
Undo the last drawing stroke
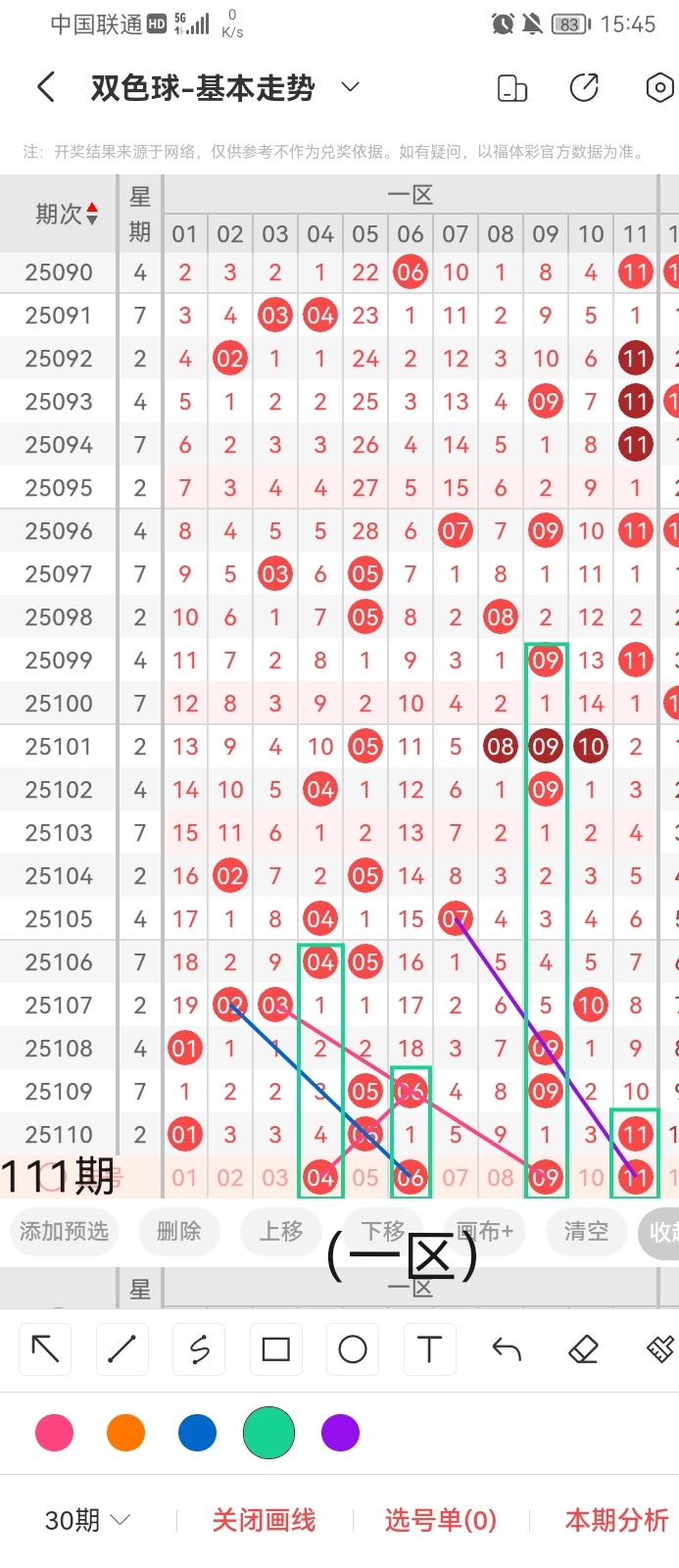pyautogui.click(x=507, y=1349)
